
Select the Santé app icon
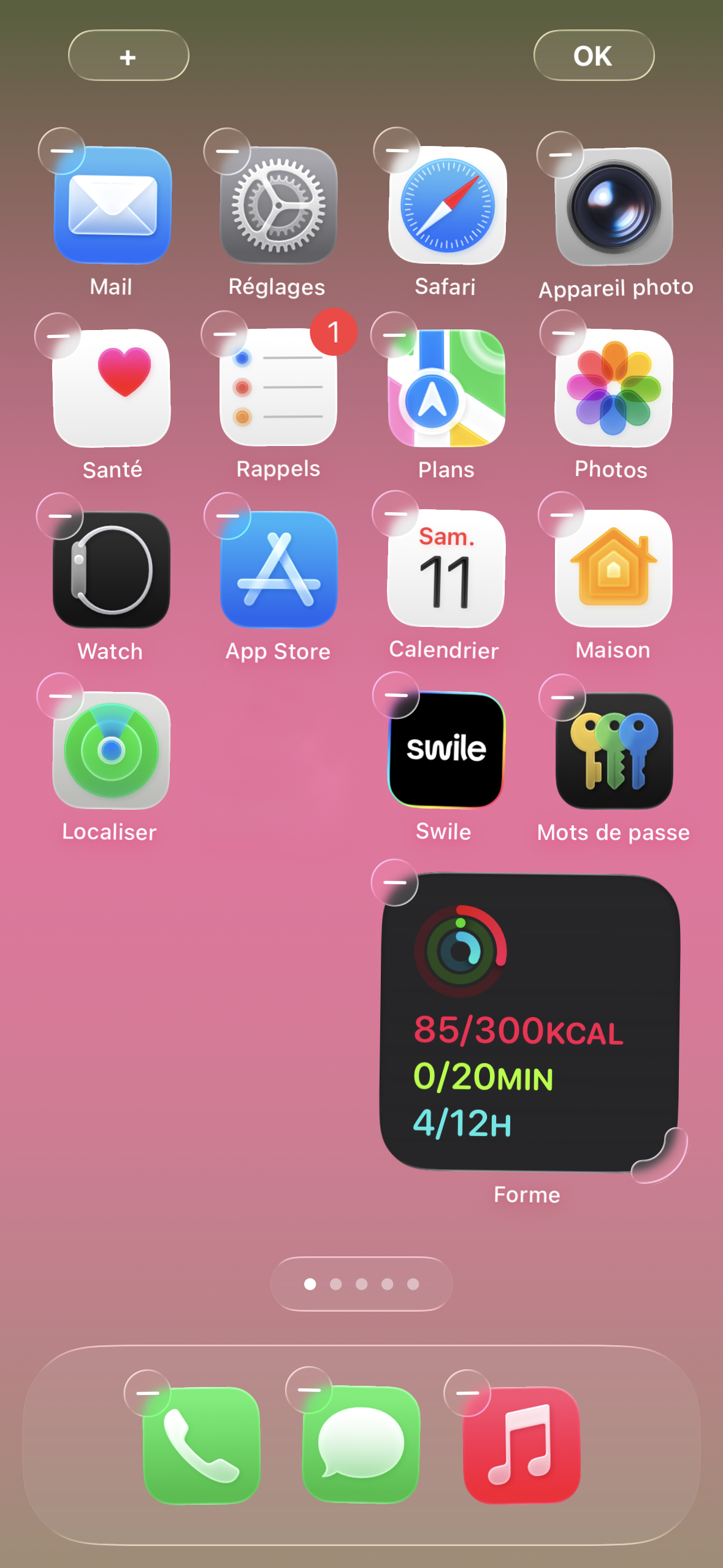coord(112,388)
